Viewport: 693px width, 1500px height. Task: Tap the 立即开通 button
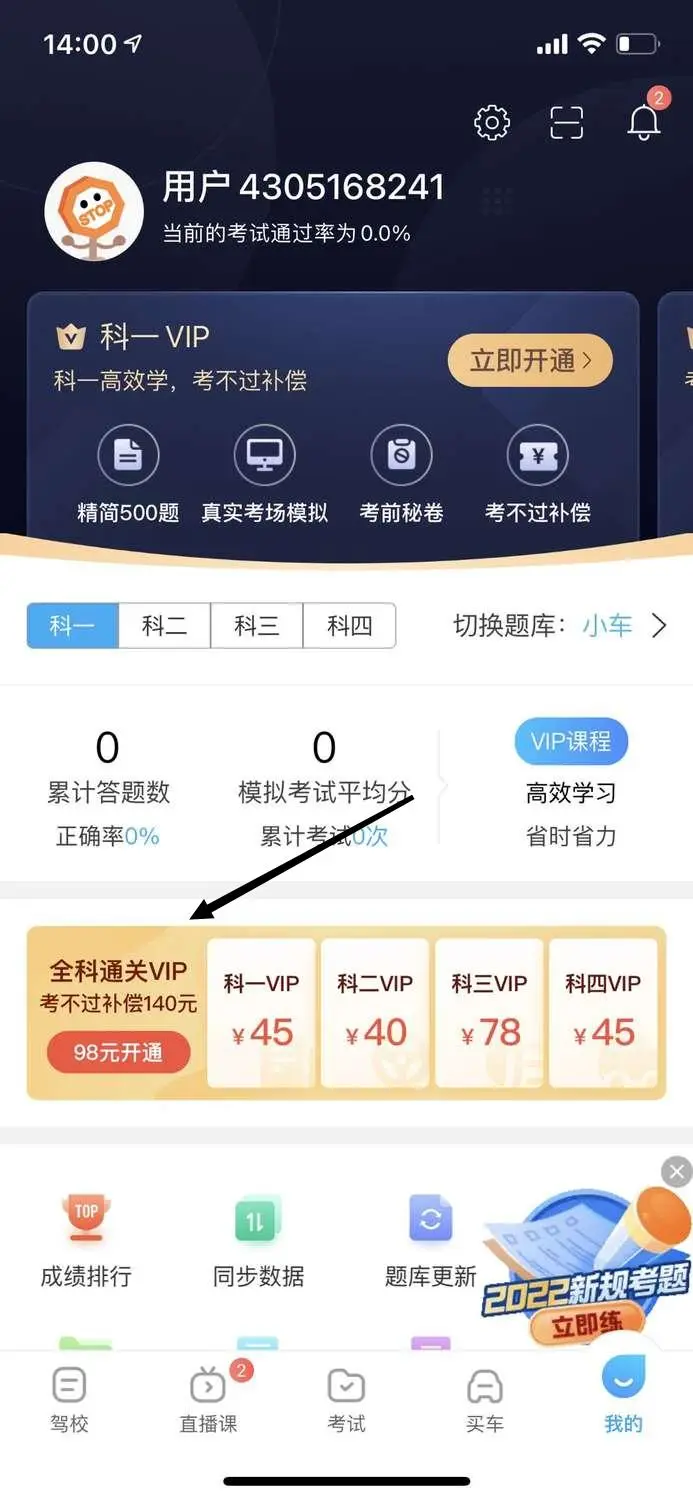point(530,360)
